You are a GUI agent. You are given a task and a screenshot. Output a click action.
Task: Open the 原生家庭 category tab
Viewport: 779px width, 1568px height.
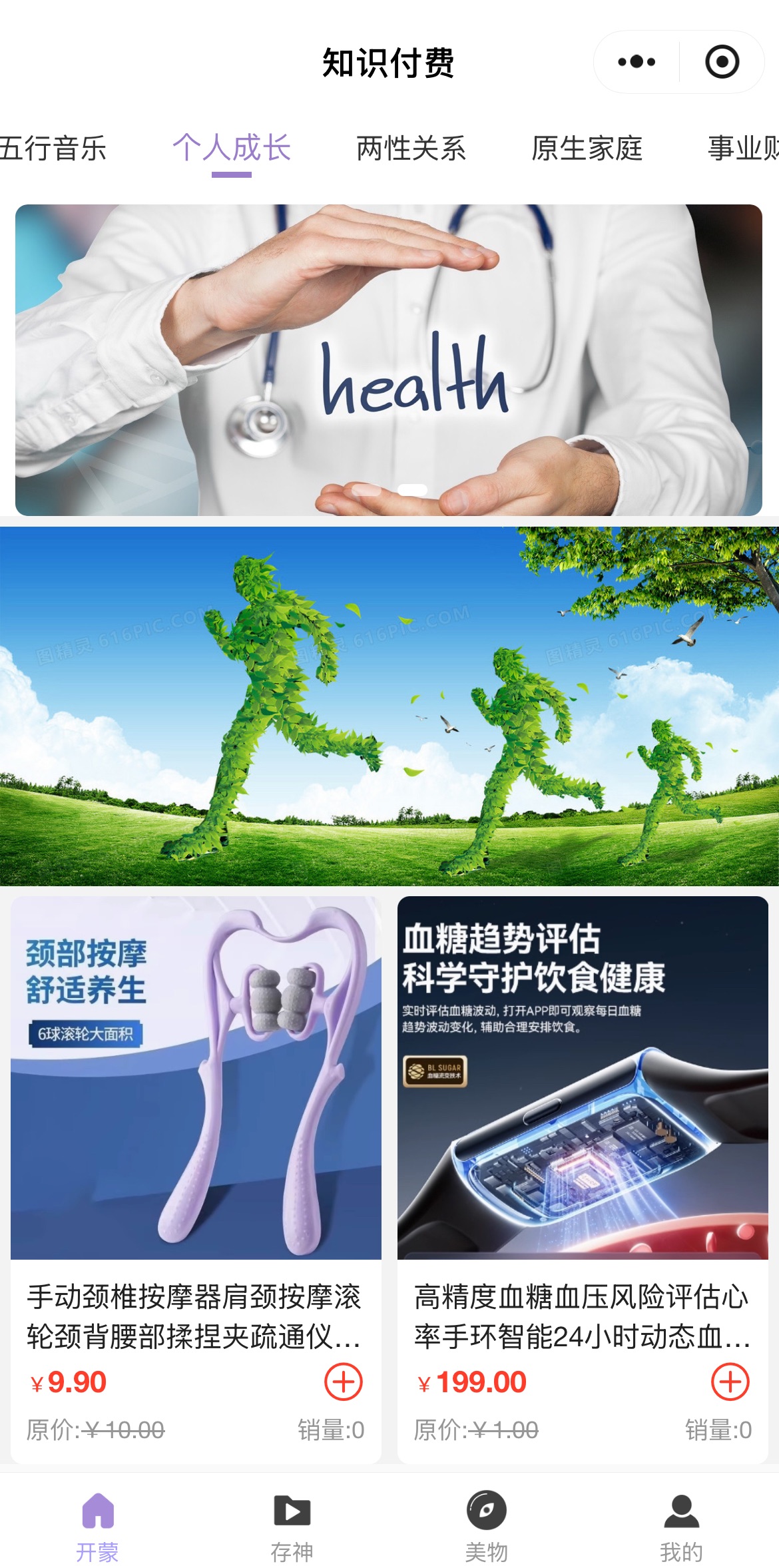[587, 148]
